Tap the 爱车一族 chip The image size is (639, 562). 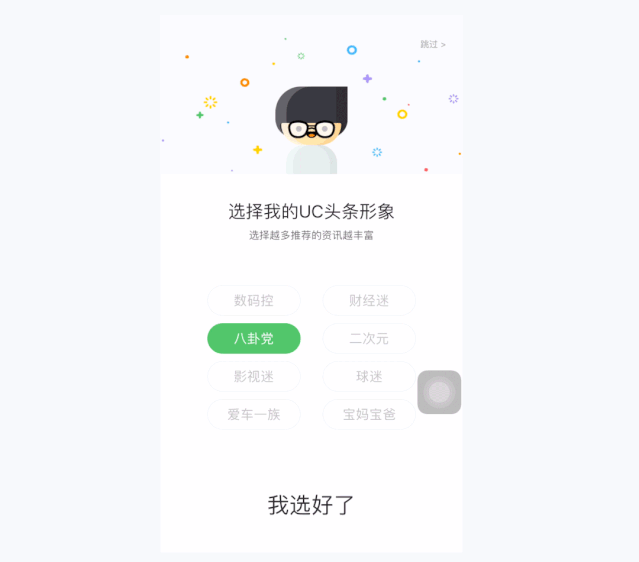pos(254,414)
